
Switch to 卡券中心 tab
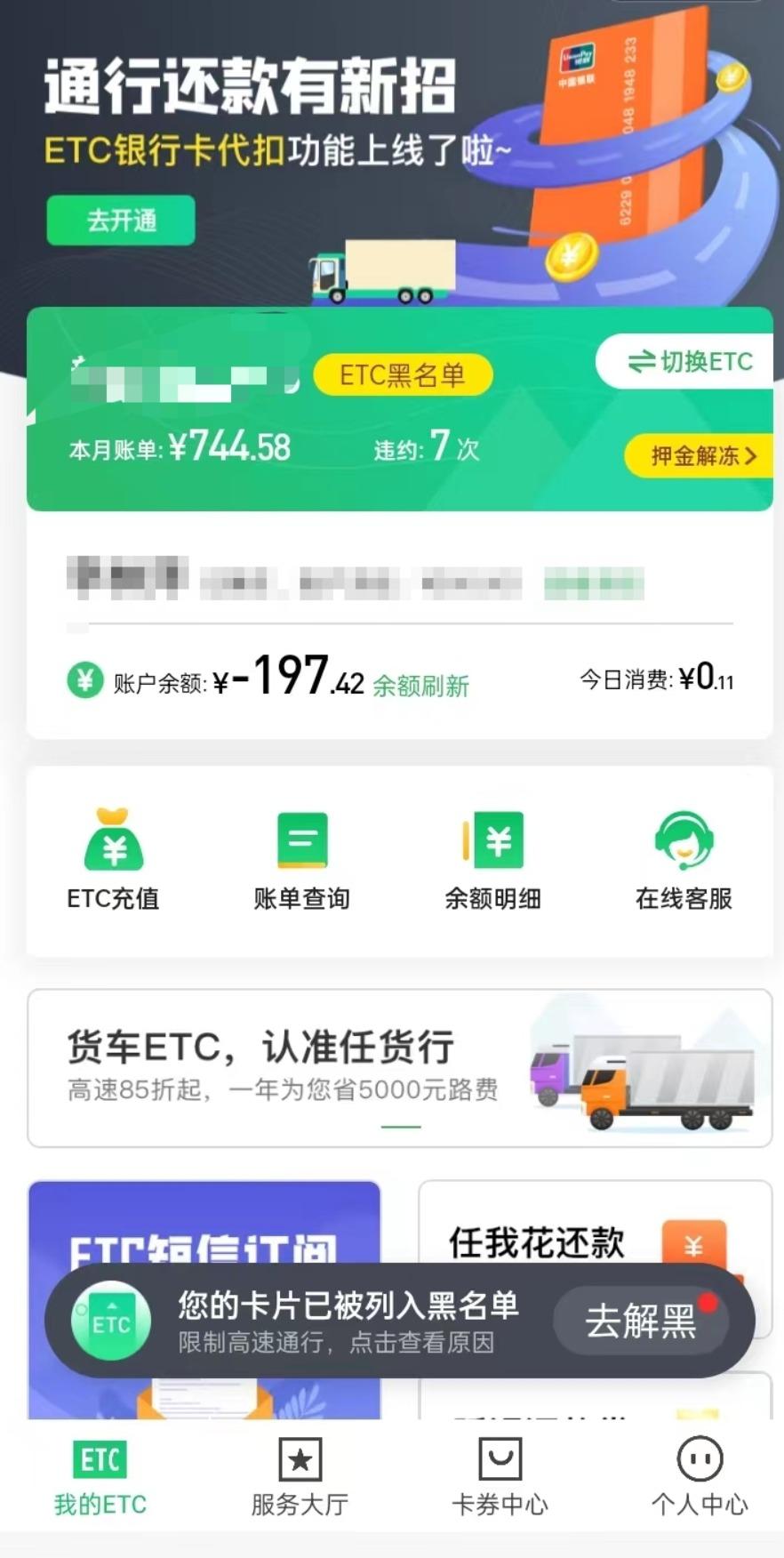click(500, 1476)
